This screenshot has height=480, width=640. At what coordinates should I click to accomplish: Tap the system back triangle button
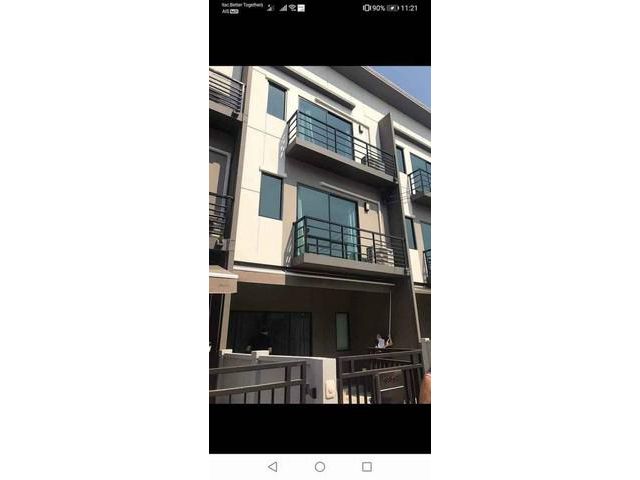pyautogui.click(x=272, y=466)
